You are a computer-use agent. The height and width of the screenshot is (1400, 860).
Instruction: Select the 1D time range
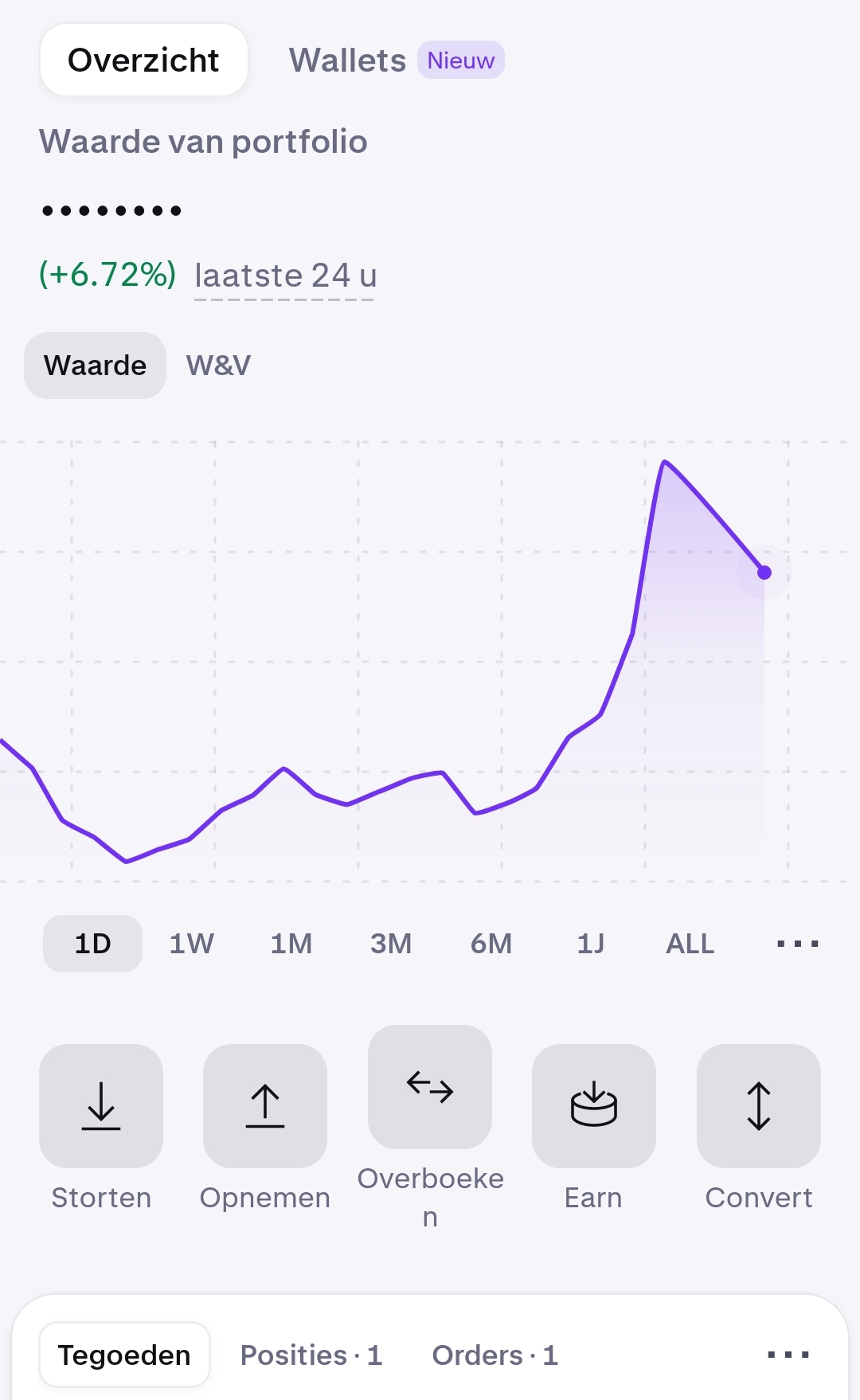92,944
